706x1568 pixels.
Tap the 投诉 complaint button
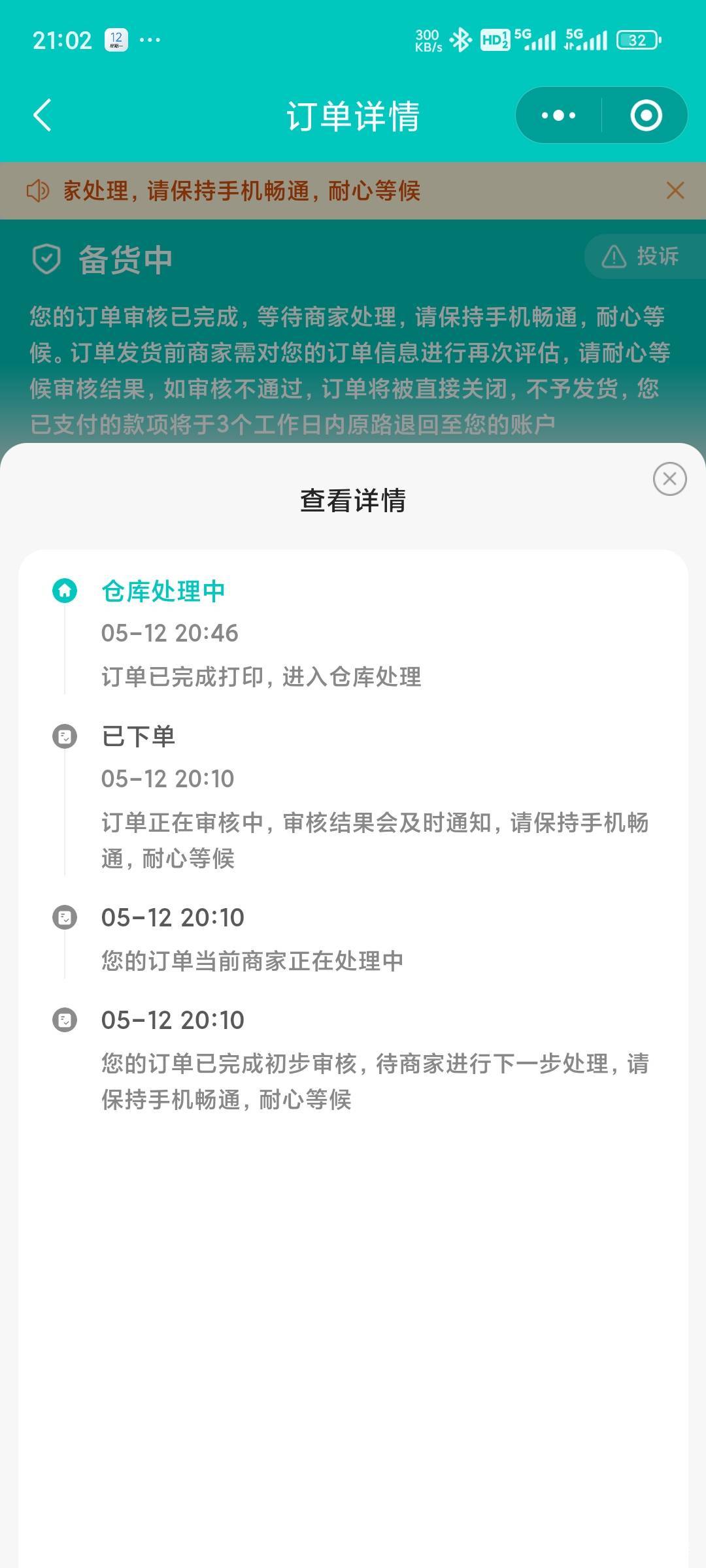[645, 256]
